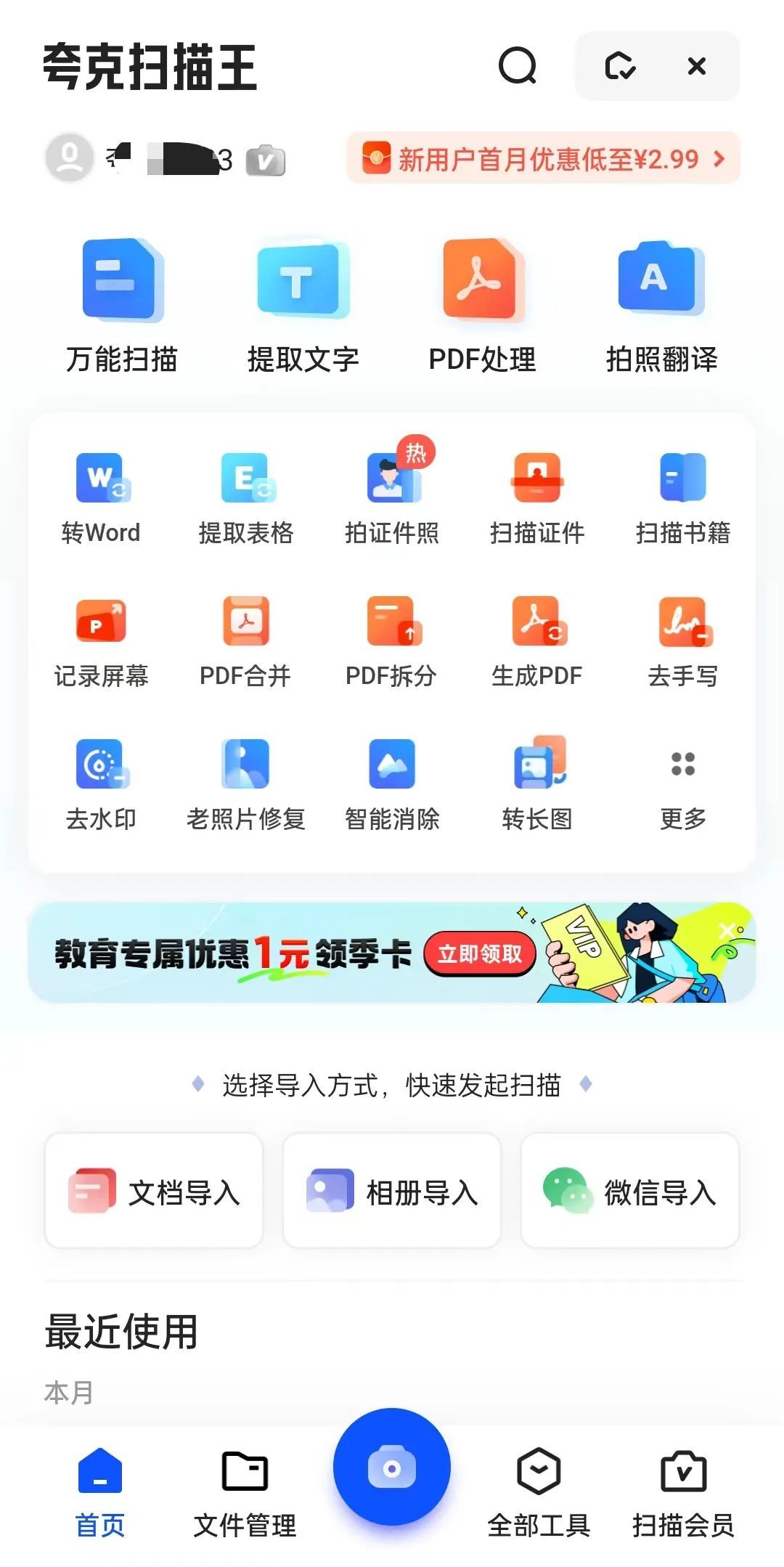Image resolution: width=784 pixels, height=1567 pixels.
Task: Open the new user ¥2.99 first-month offer
Action: (x=543, y=158)
